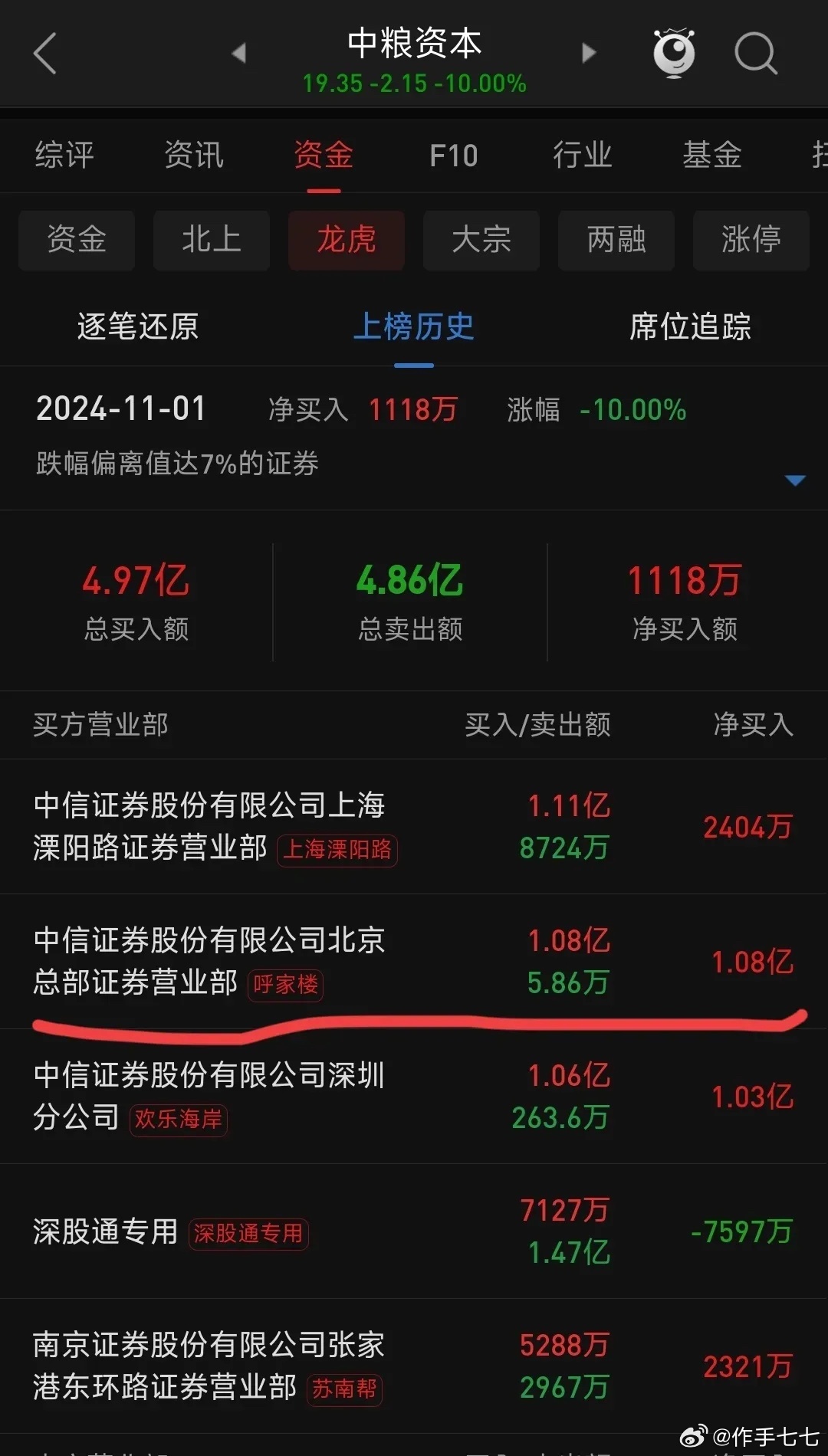Switch to the 席位追踪 sub-tab
Image resolution: width=828 pixels, height=1456 pixels.
click(690, 326)
